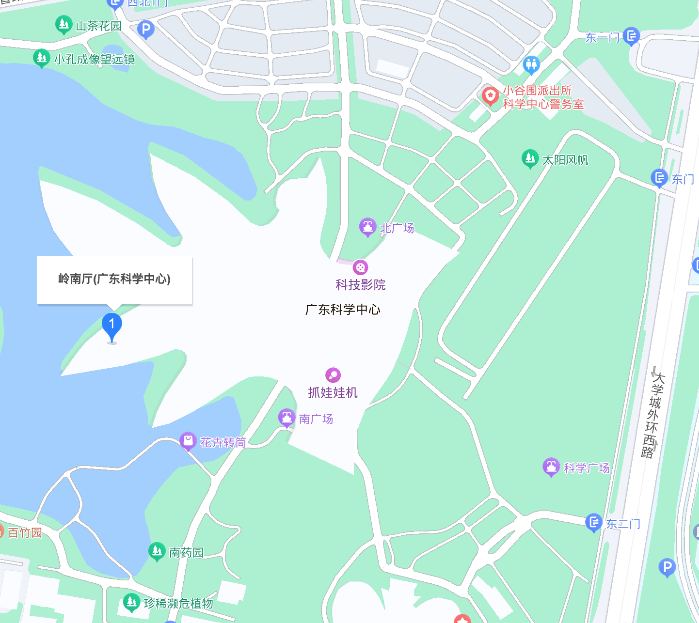Open the 小孔成像望远镜 attraction marker
The height and width of the screenshot is (623, 699).
tap(41, 58)
